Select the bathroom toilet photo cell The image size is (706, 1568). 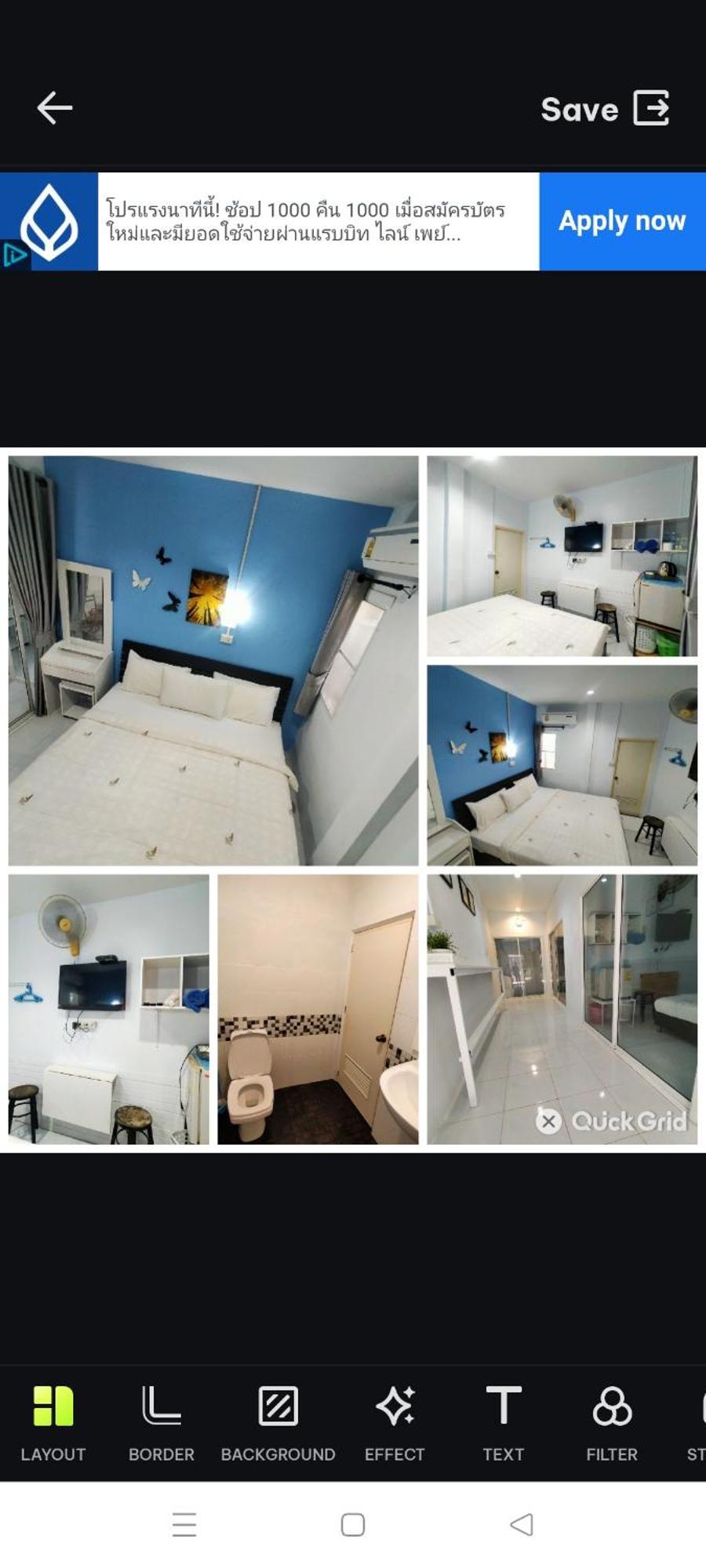317,1009
